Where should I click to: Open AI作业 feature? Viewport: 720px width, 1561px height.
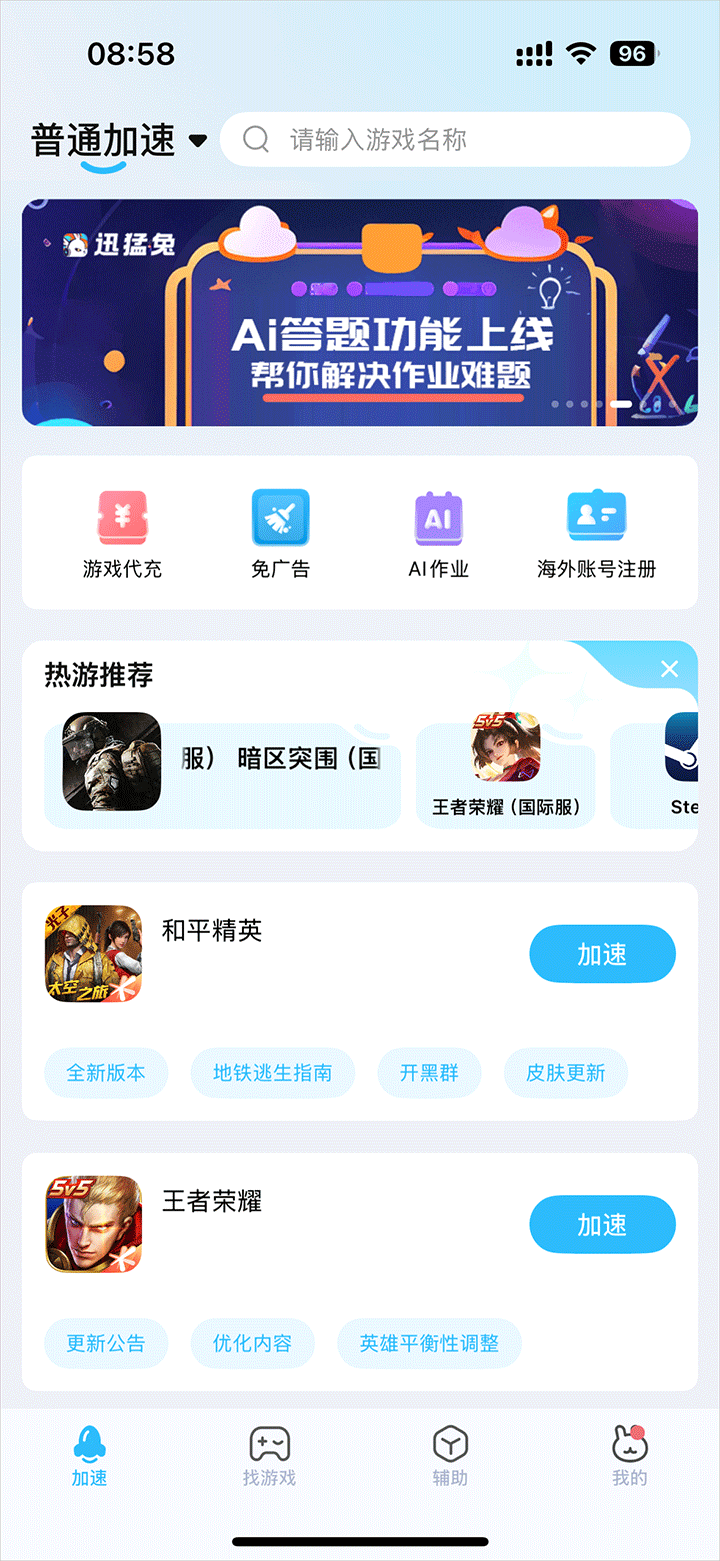click(x=438, y=534)
